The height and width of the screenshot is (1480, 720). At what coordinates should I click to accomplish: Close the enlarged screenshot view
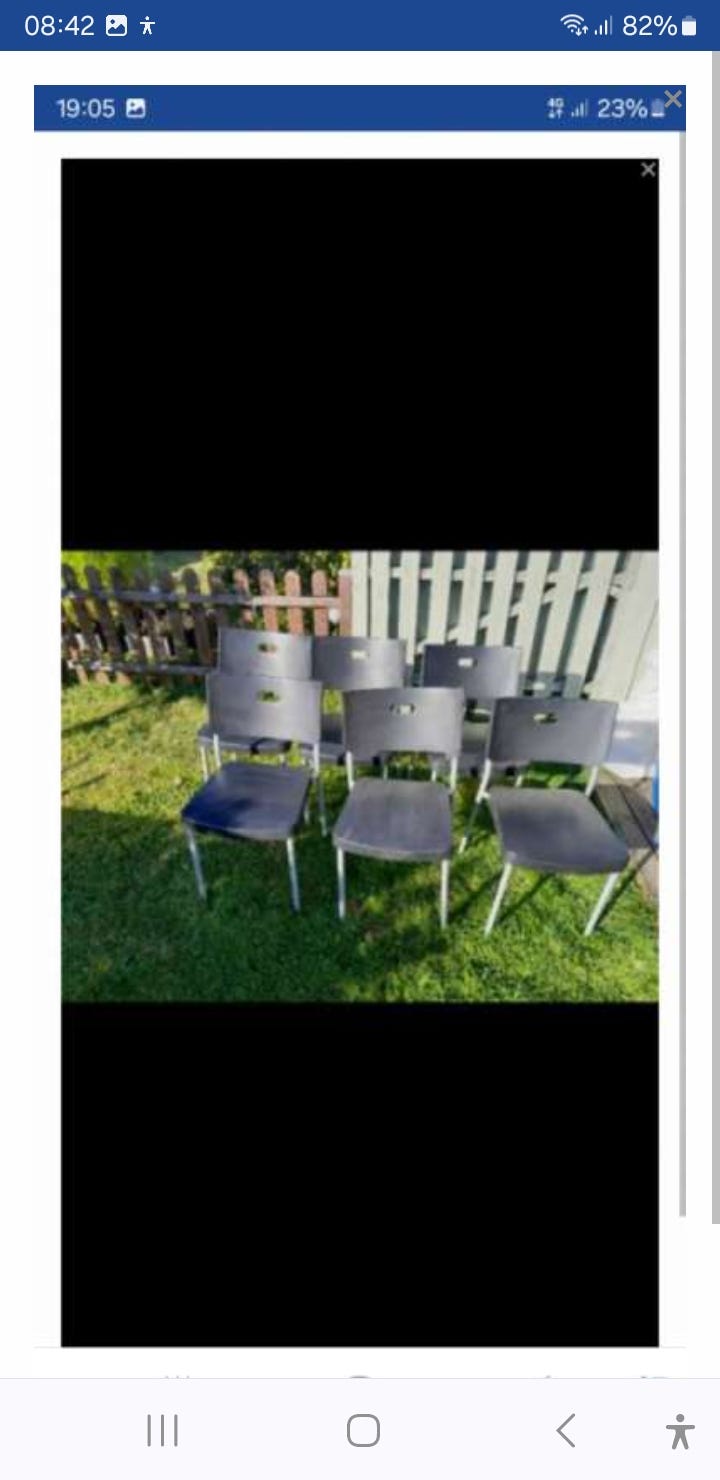pos(673,98)
